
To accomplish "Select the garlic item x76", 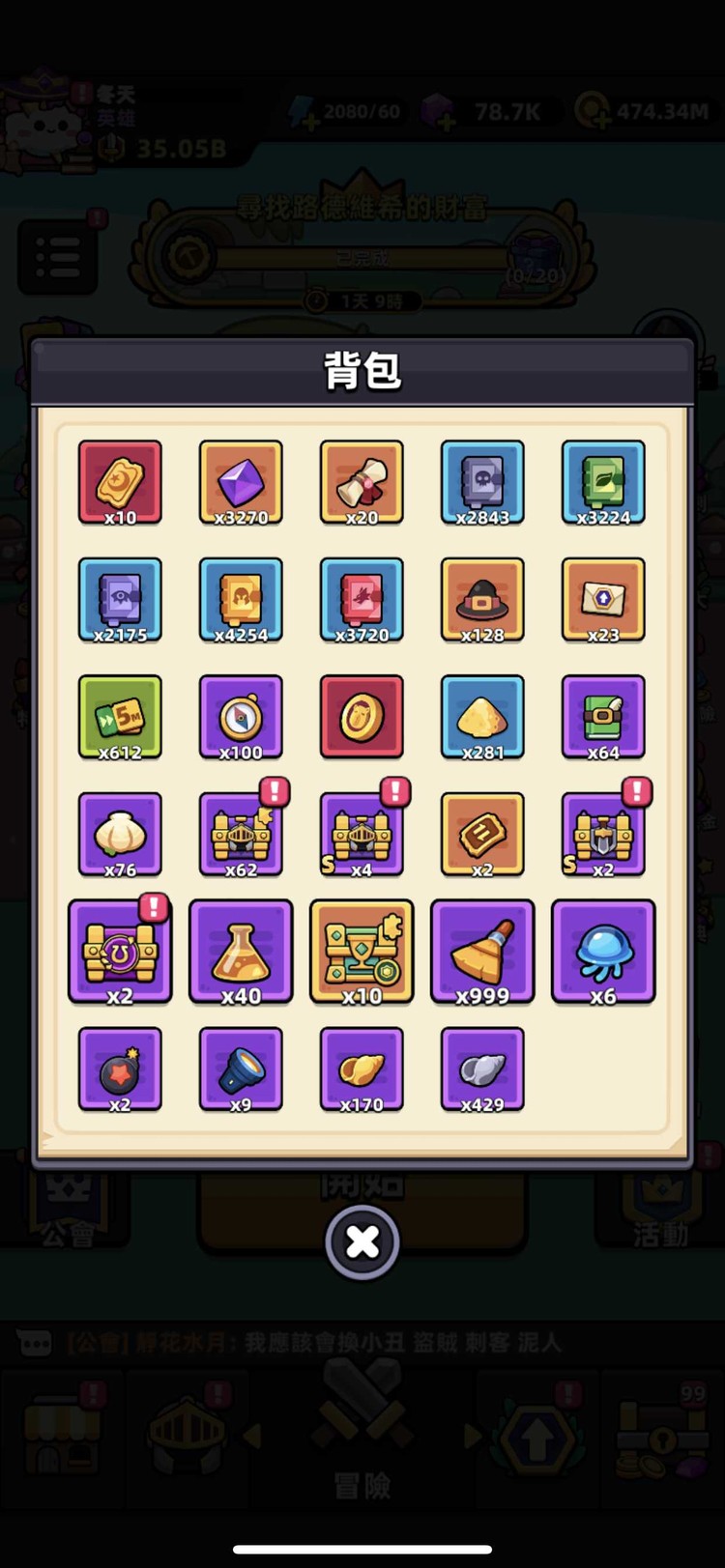I will click(120, 835).
